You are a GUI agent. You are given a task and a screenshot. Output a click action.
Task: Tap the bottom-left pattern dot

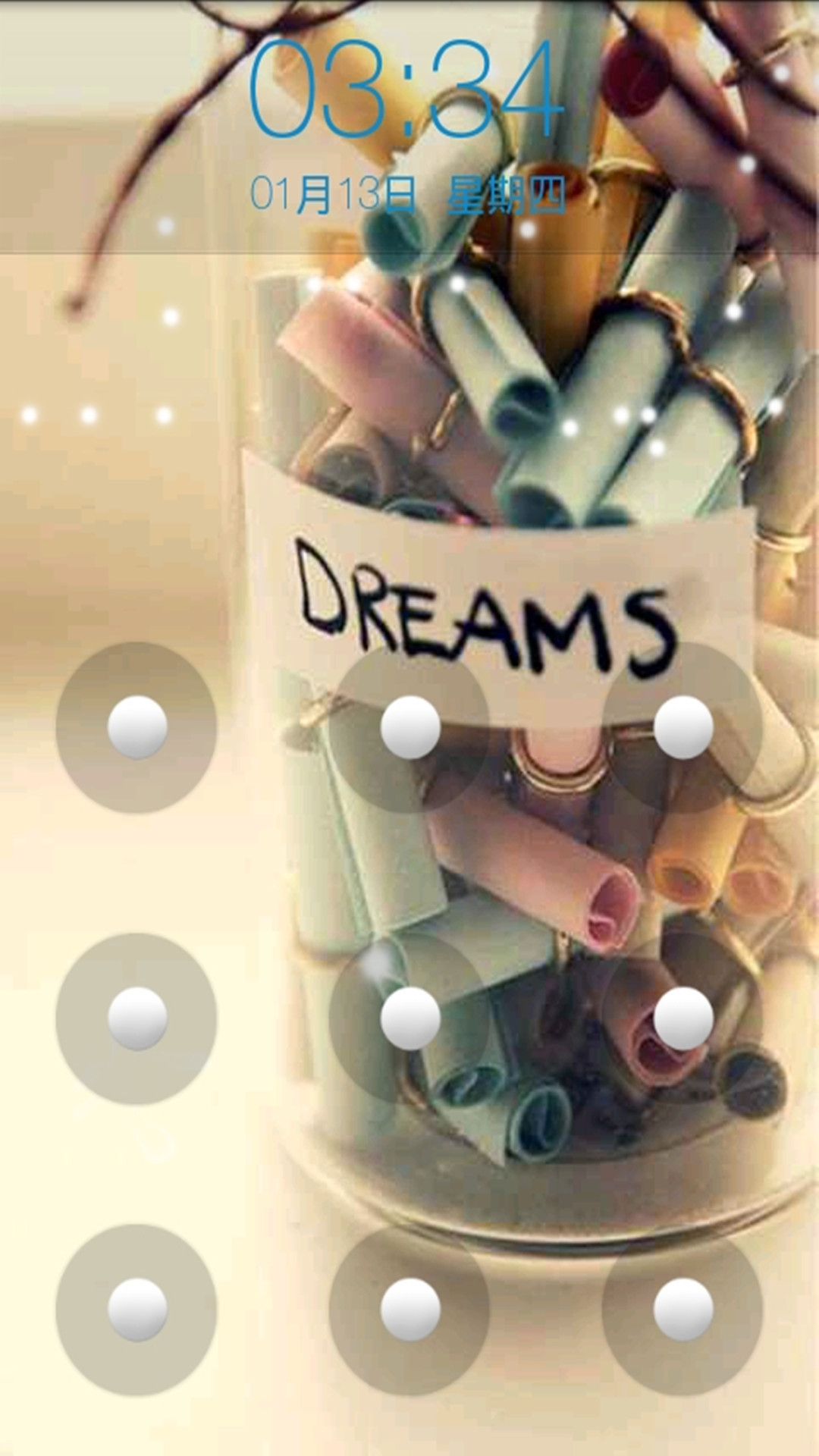tap(136, 1310)
